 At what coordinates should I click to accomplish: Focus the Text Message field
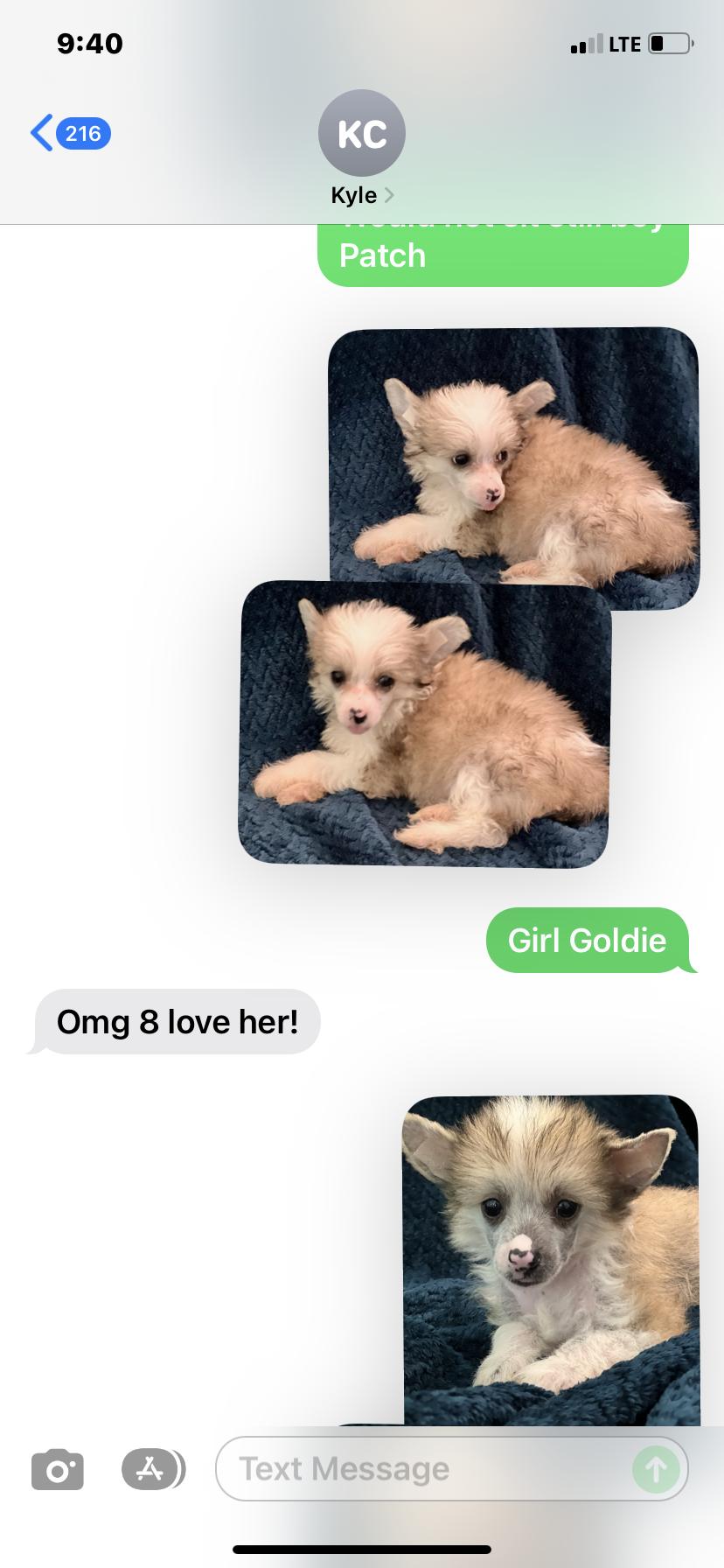point(420,1469)
